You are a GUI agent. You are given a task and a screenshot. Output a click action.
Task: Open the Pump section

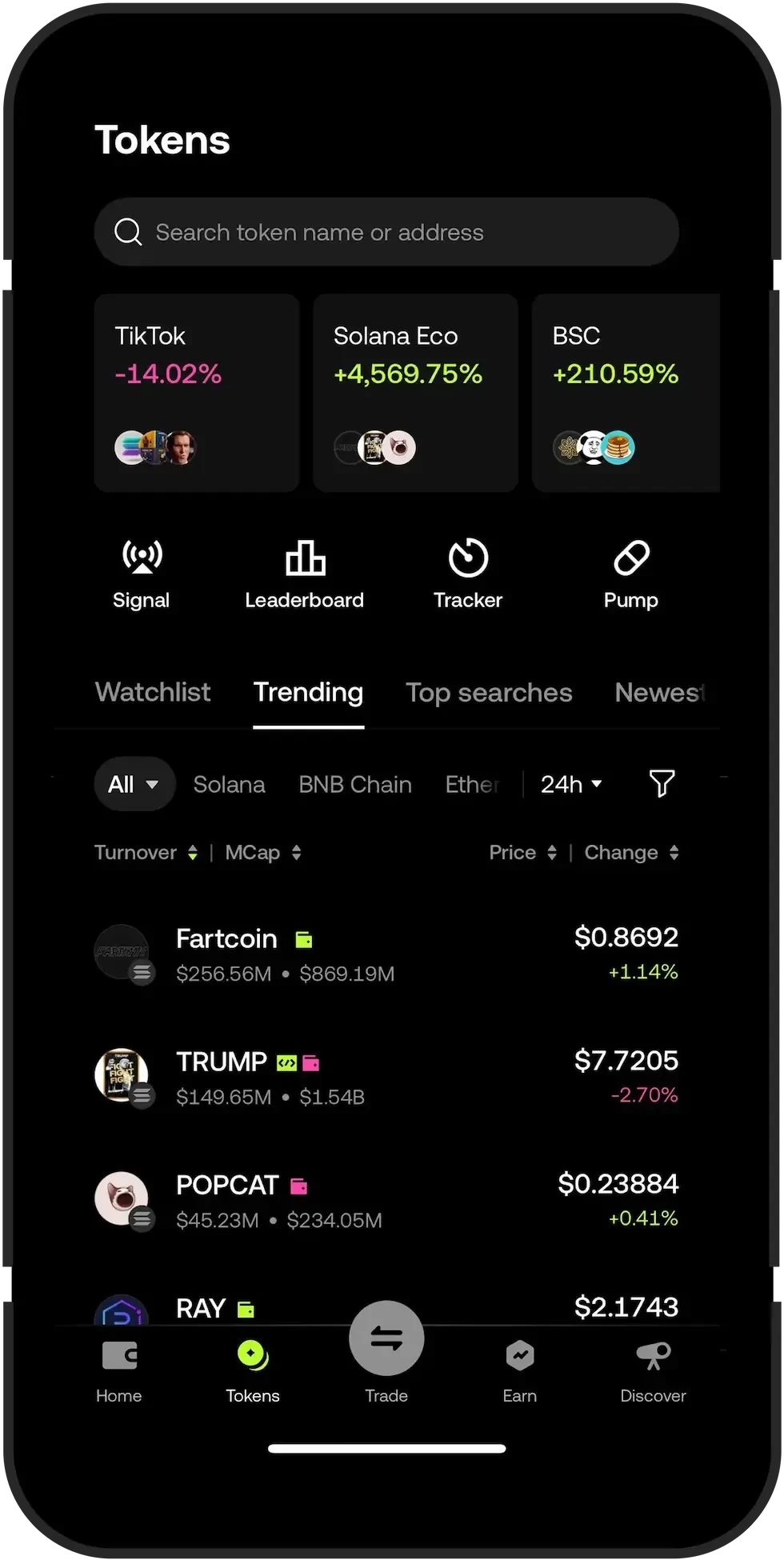pyautogui.click(x=630, y=574)
